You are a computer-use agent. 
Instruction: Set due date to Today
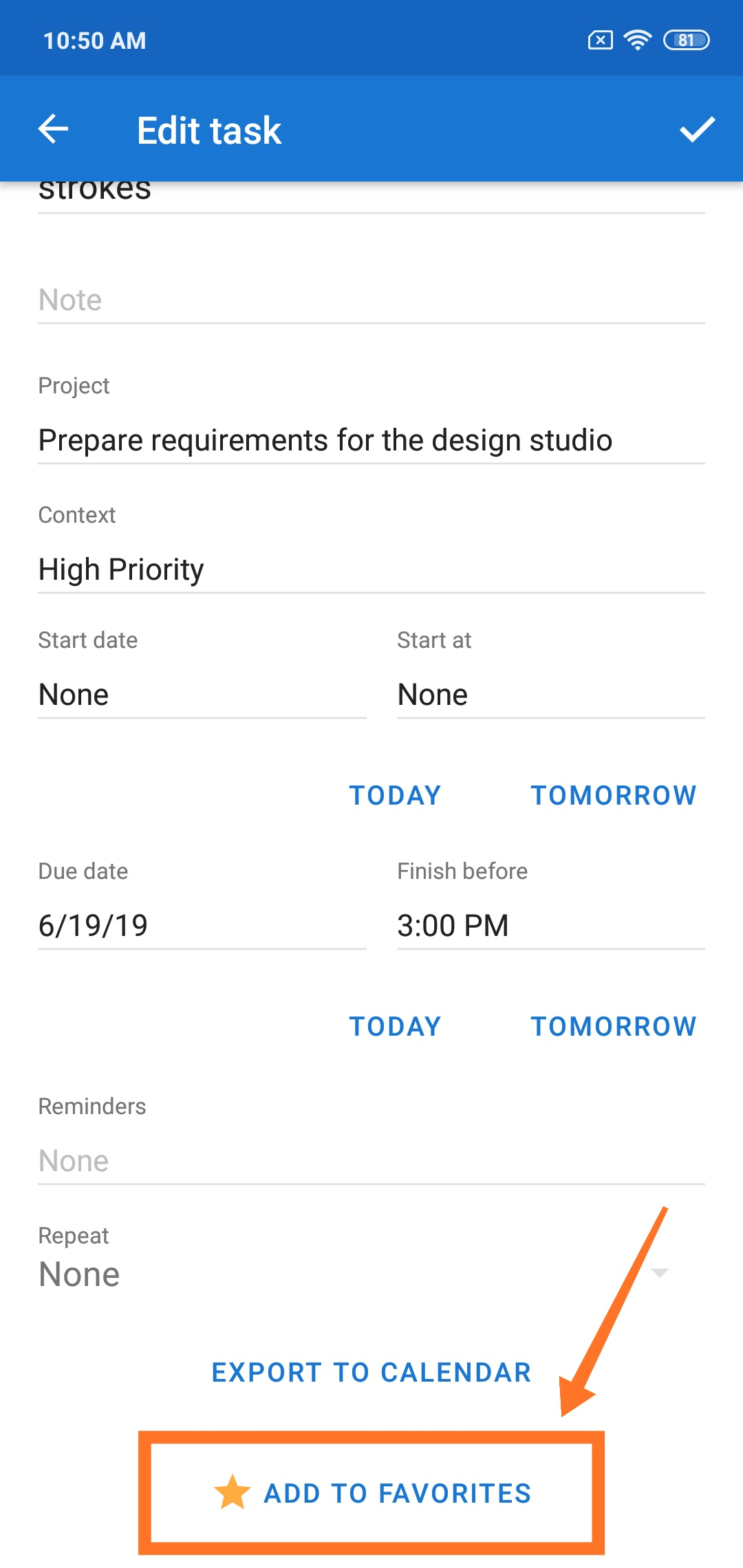(395, 1026)
